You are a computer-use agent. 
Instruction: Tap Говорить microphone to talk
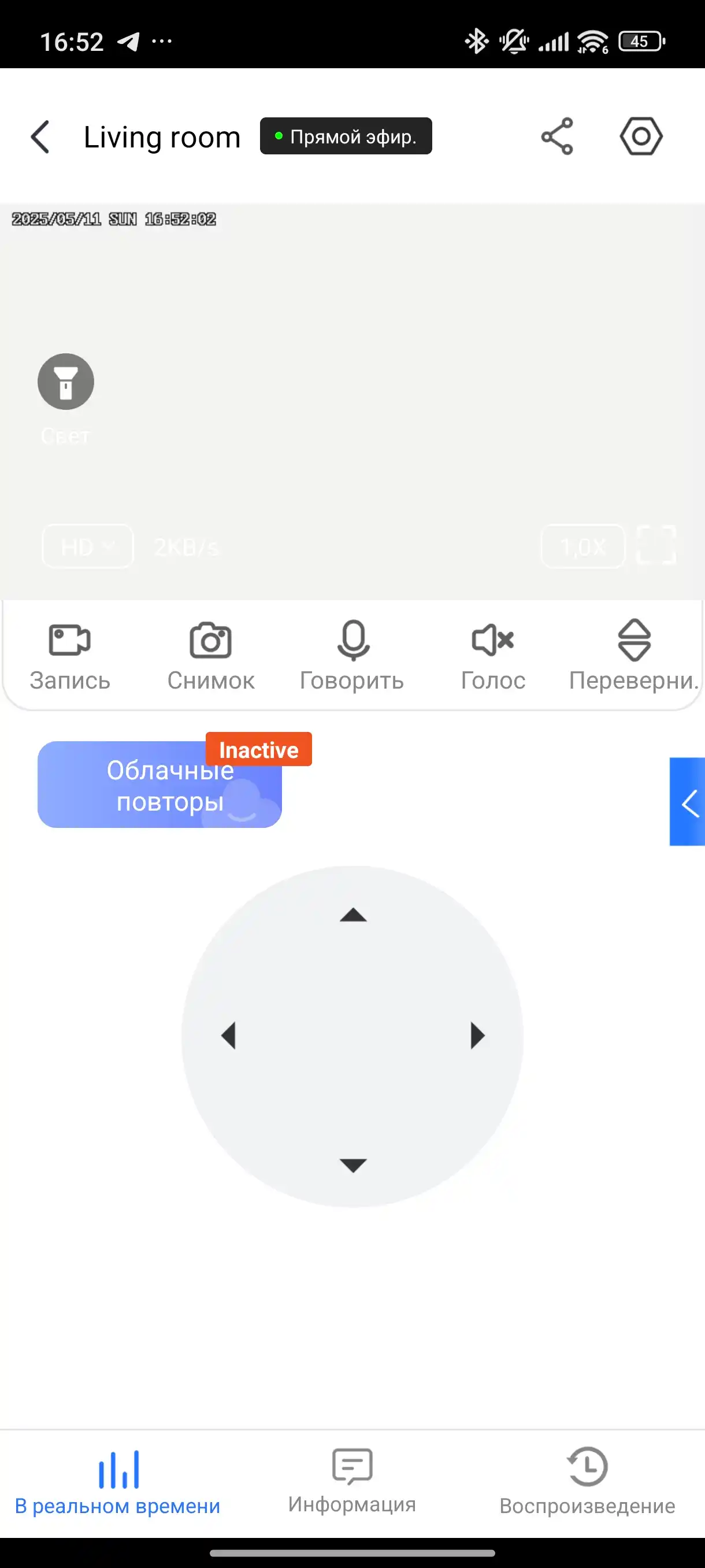(x=352, y=656)
